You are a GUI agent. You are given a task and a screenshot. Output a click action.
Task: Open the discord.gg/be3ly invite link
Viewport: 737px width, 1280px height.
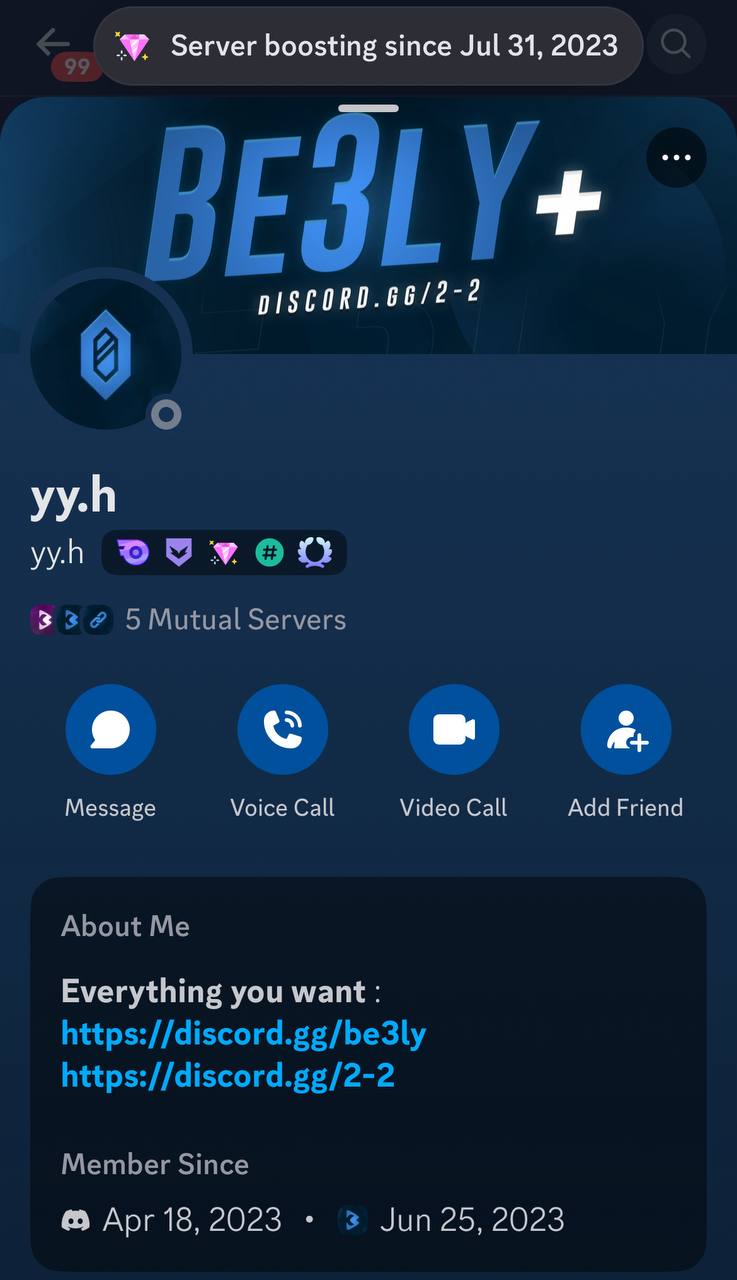pyautogui.click(x=244, y=1032)
